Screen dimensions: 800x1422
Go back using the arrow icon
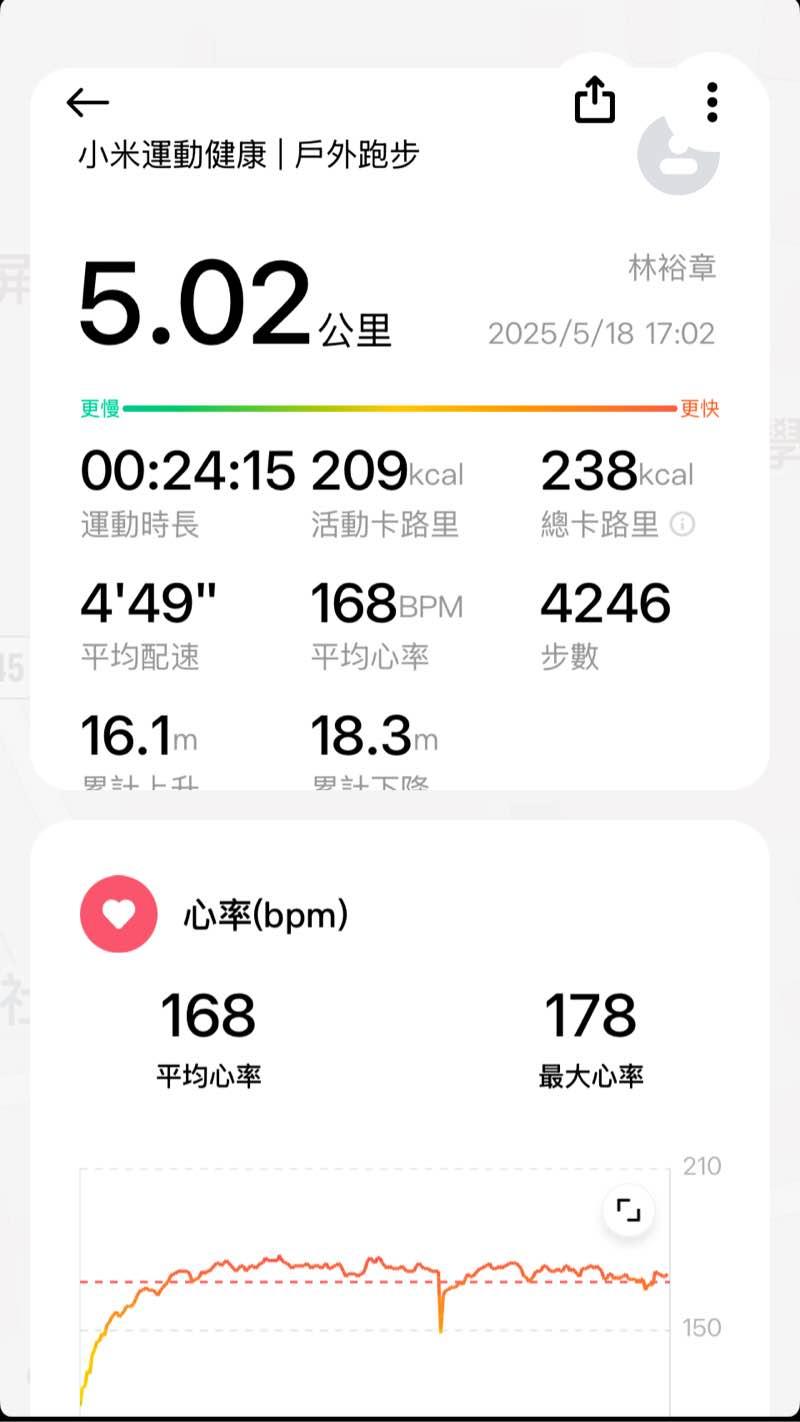88,101
